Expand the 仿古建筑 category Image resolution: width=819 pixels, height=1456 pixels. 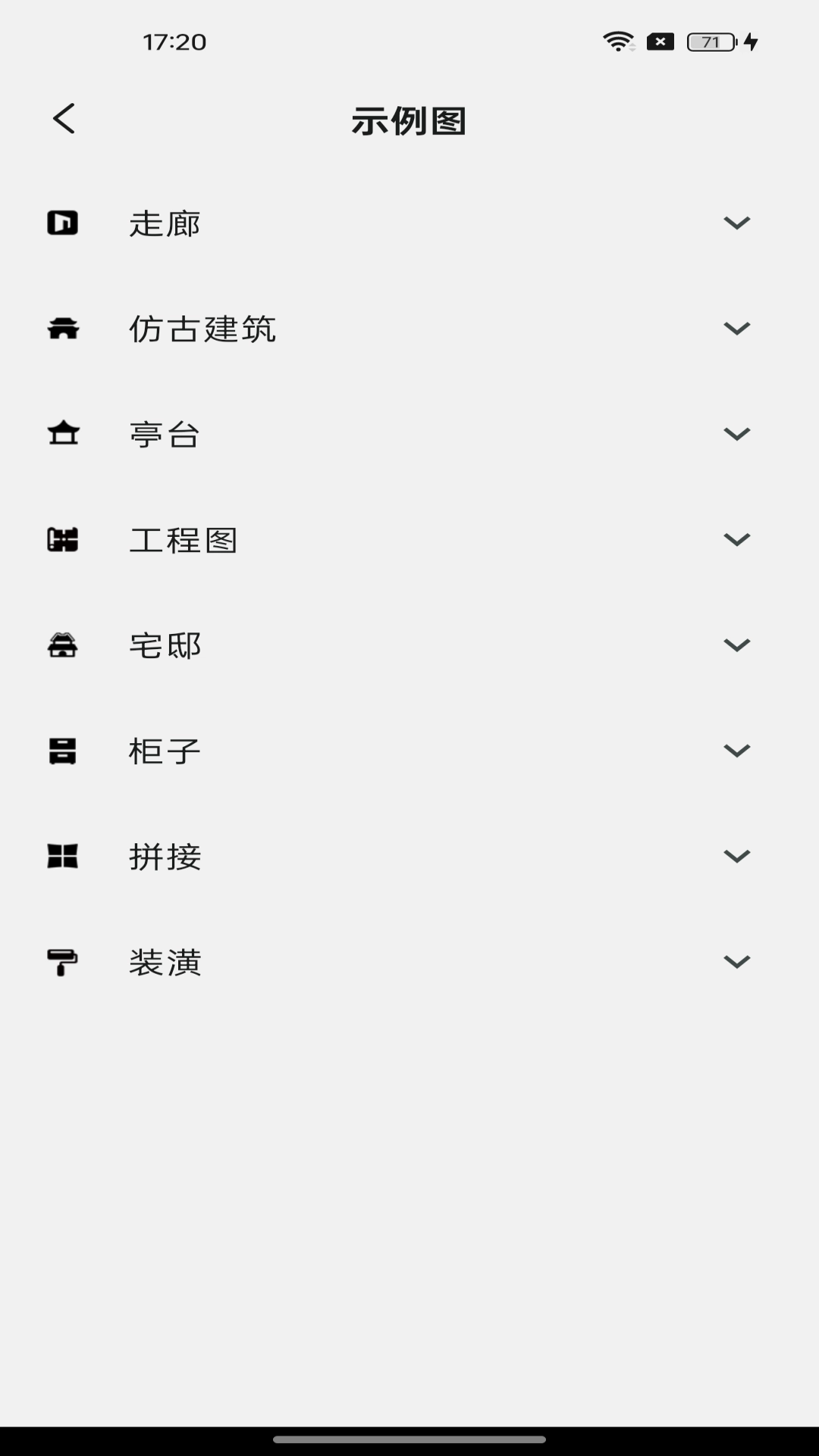click(x=736, y=328)
